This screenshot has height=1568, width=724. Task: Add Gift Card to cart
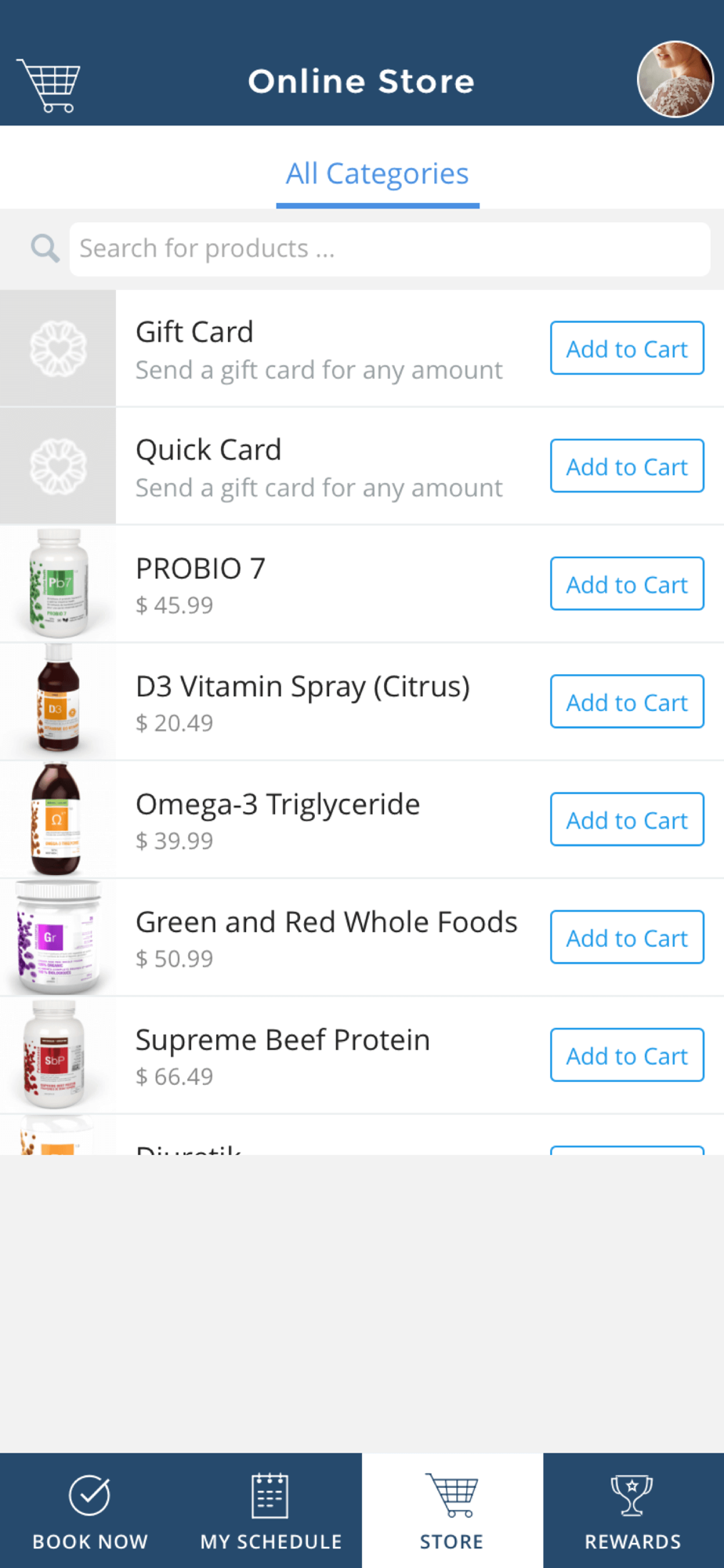point(627,348)
